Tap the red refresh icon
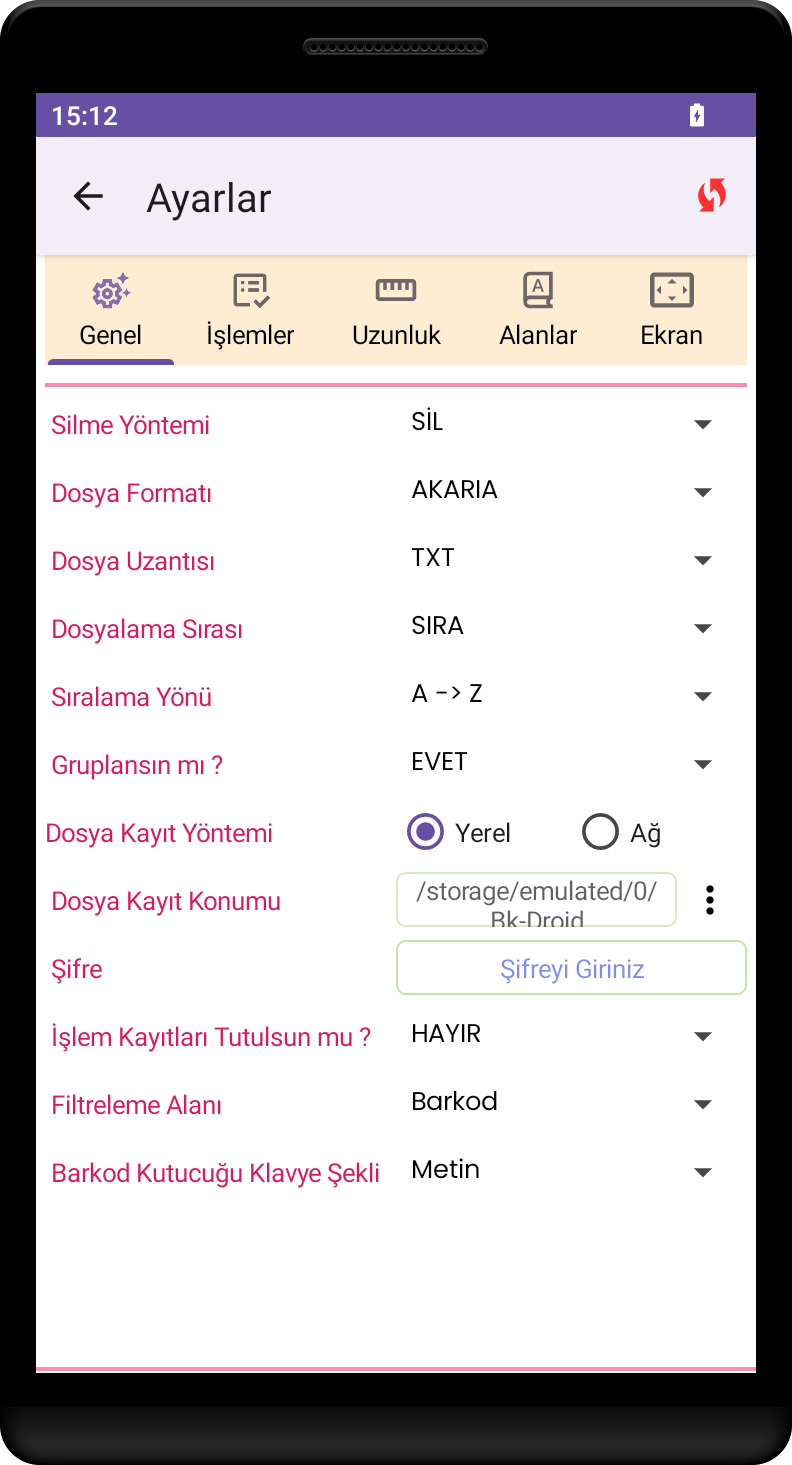This screenshot has height=1465, width=792. point(711,195)
